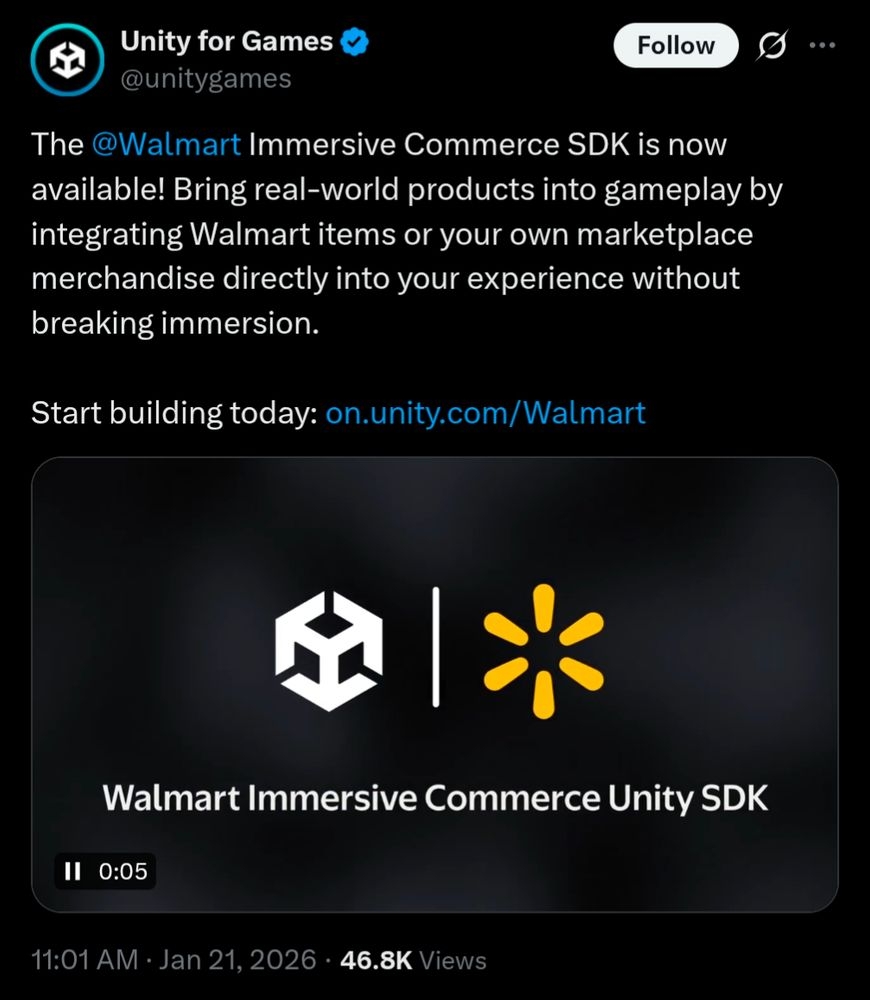This screenshot has width=870, height=1000.
Task: Open the post's overflow menu
Action: pos(820,46)
